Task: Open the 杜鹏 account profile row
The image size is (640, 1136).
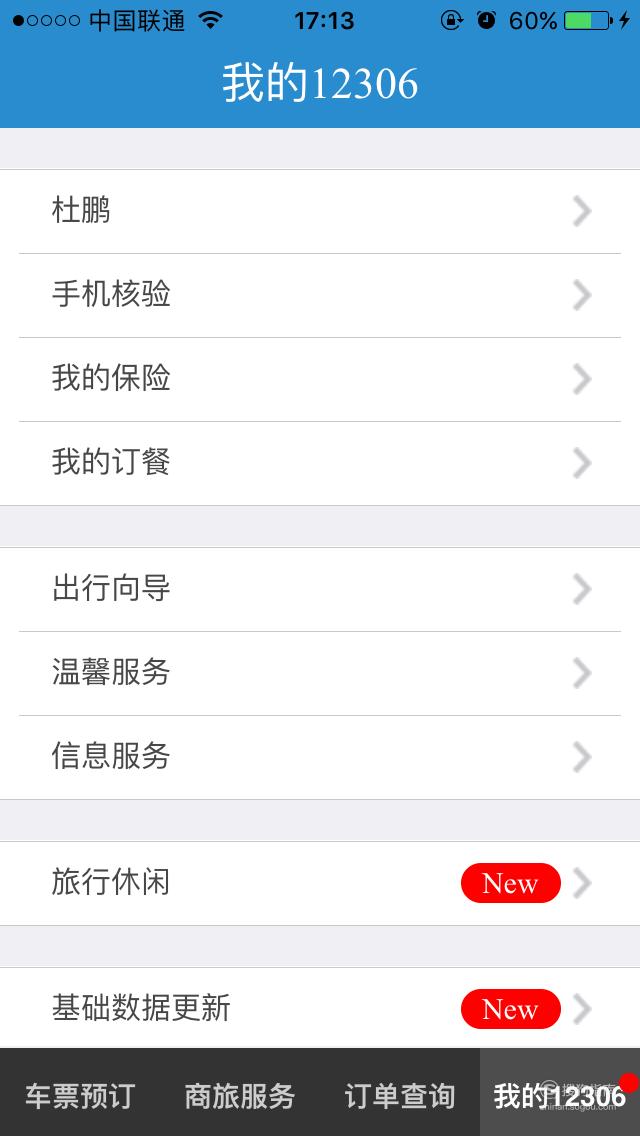Action: [320, 212]
